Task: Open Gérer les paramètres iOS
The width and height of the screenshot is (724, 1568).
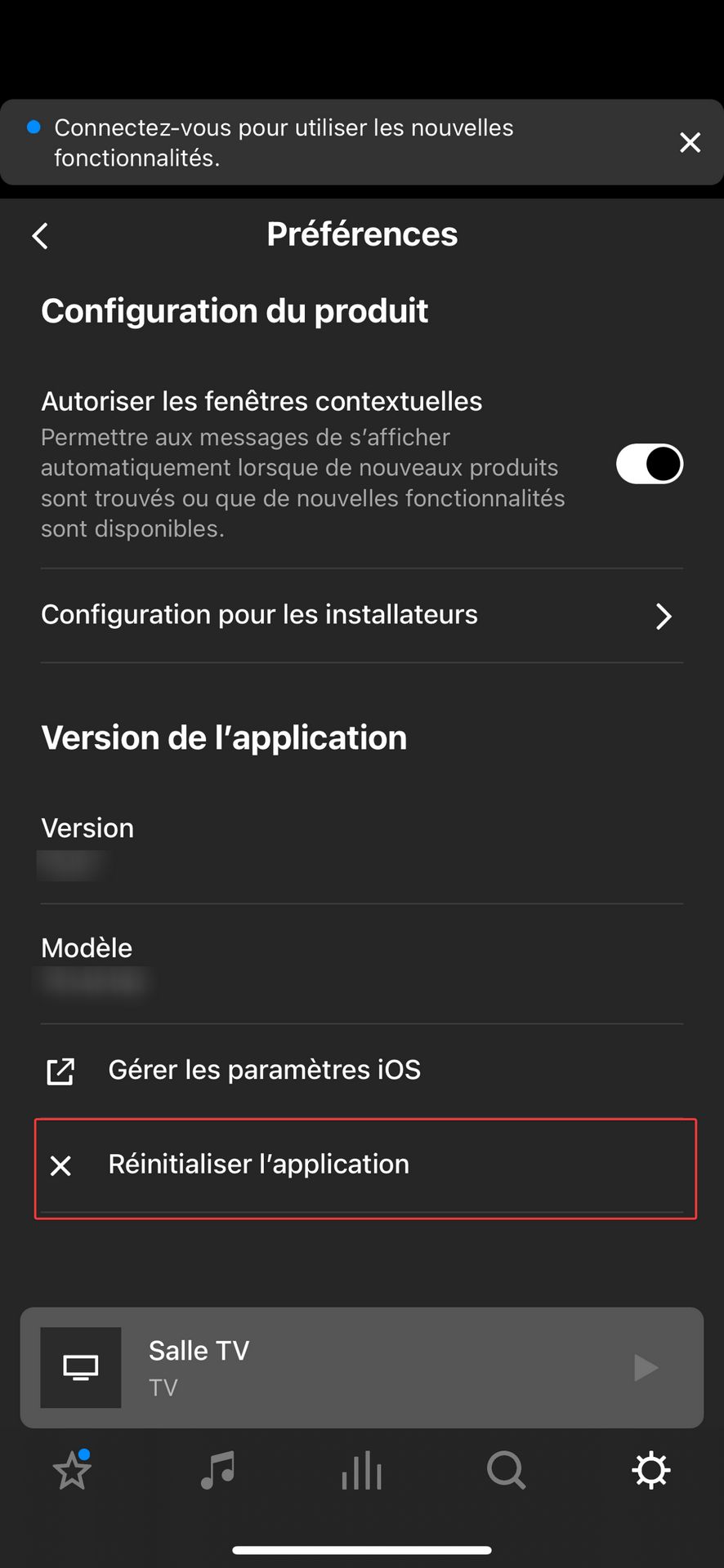Action: (x=362, y=1071)
